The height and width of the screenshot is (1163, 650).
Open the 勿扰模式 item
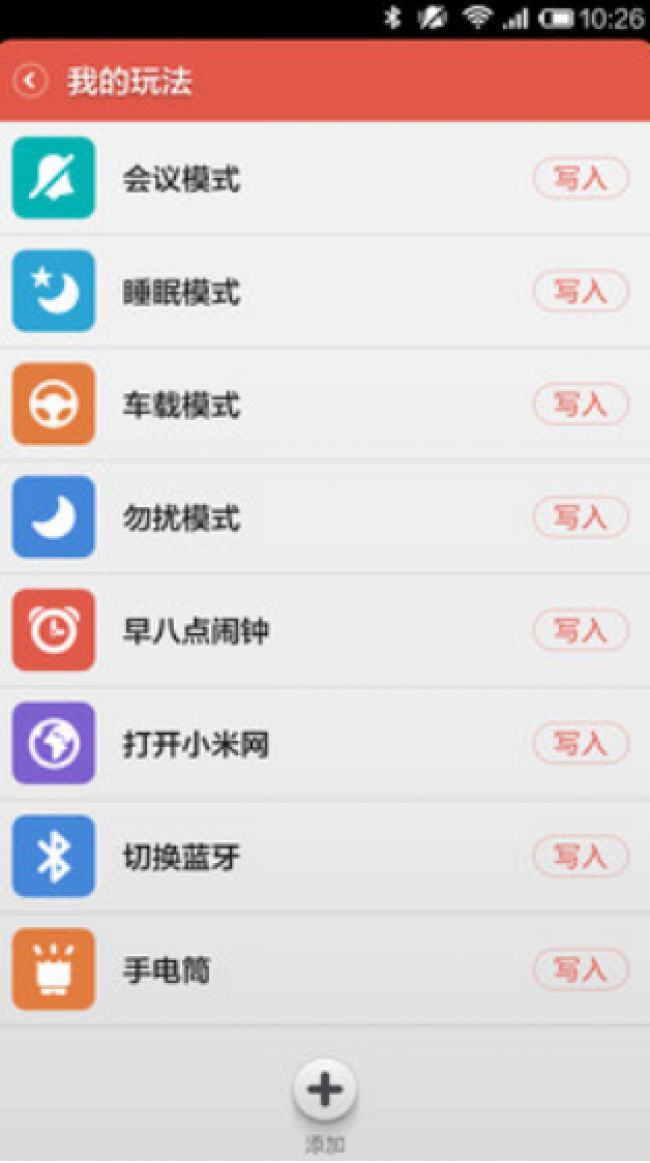181,519
